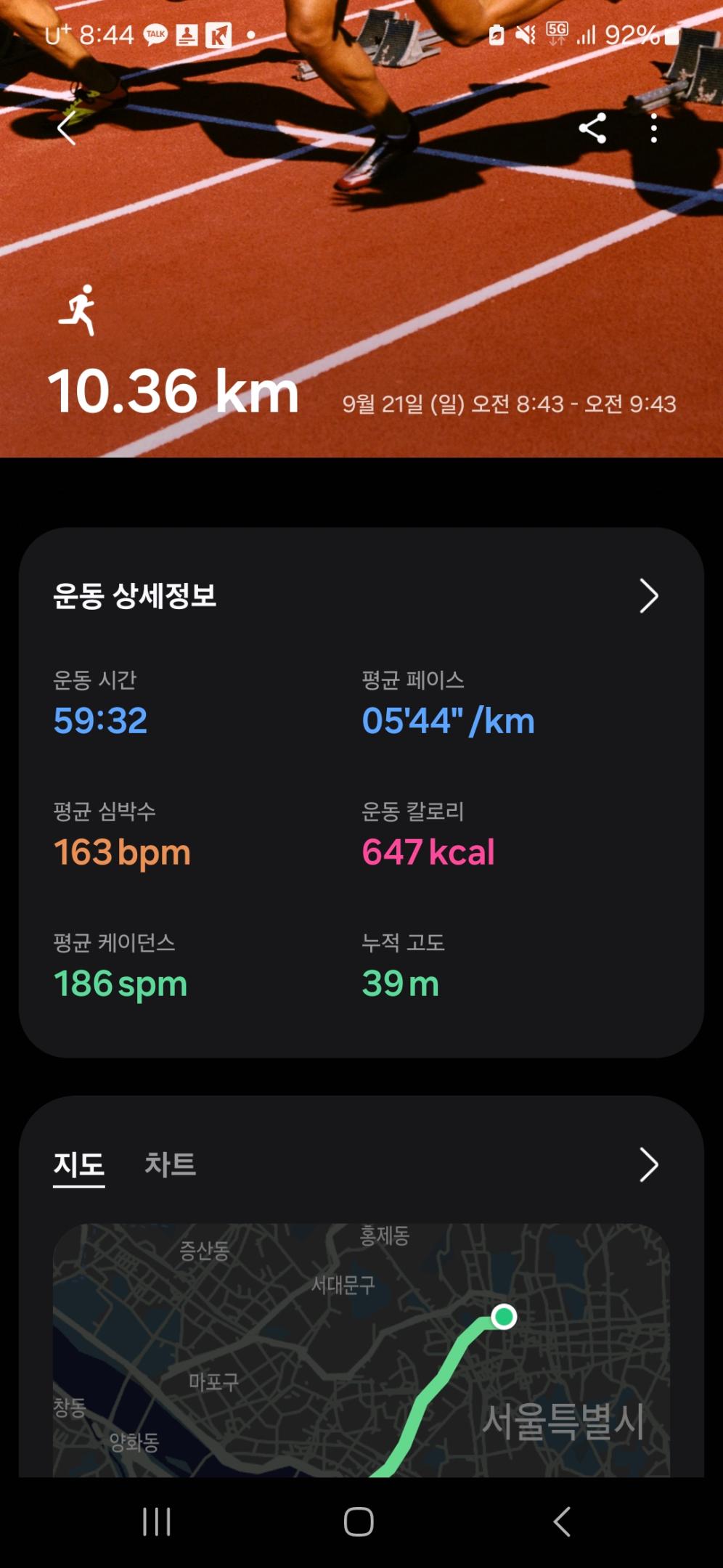Image resolution: width=723 pixels, height=1568 pixels.
Task: Switch to the 차트 tab
Action: coord(170,1164)
